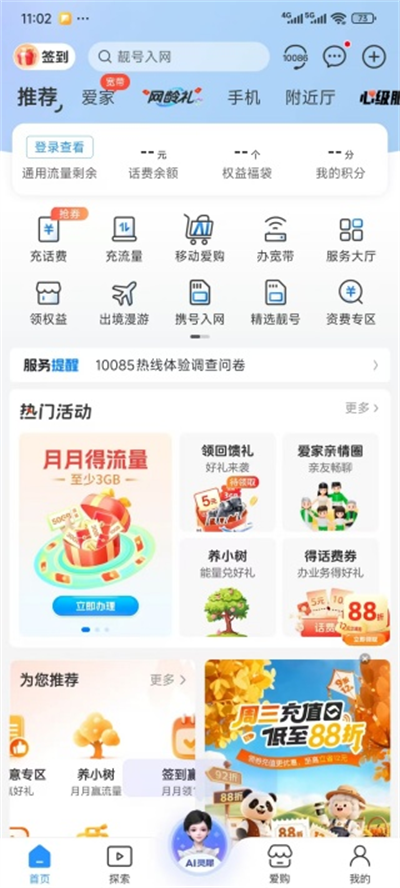Switch to the 附近厅 top tab

click(x=310, y=97)
